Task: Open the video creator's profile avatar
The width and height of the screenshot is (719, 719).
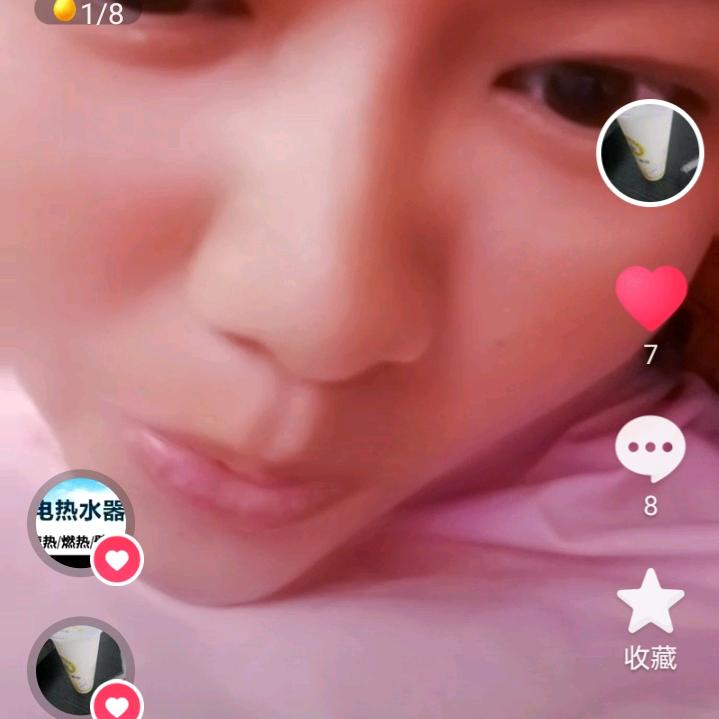Action: (x=650, y=153)
